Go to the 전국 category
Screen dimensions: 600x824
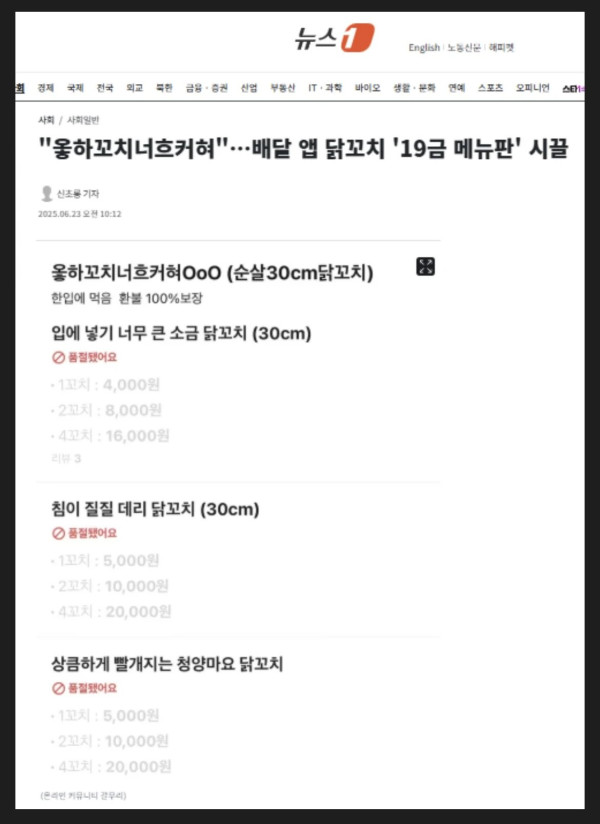[x=105, y=88]
